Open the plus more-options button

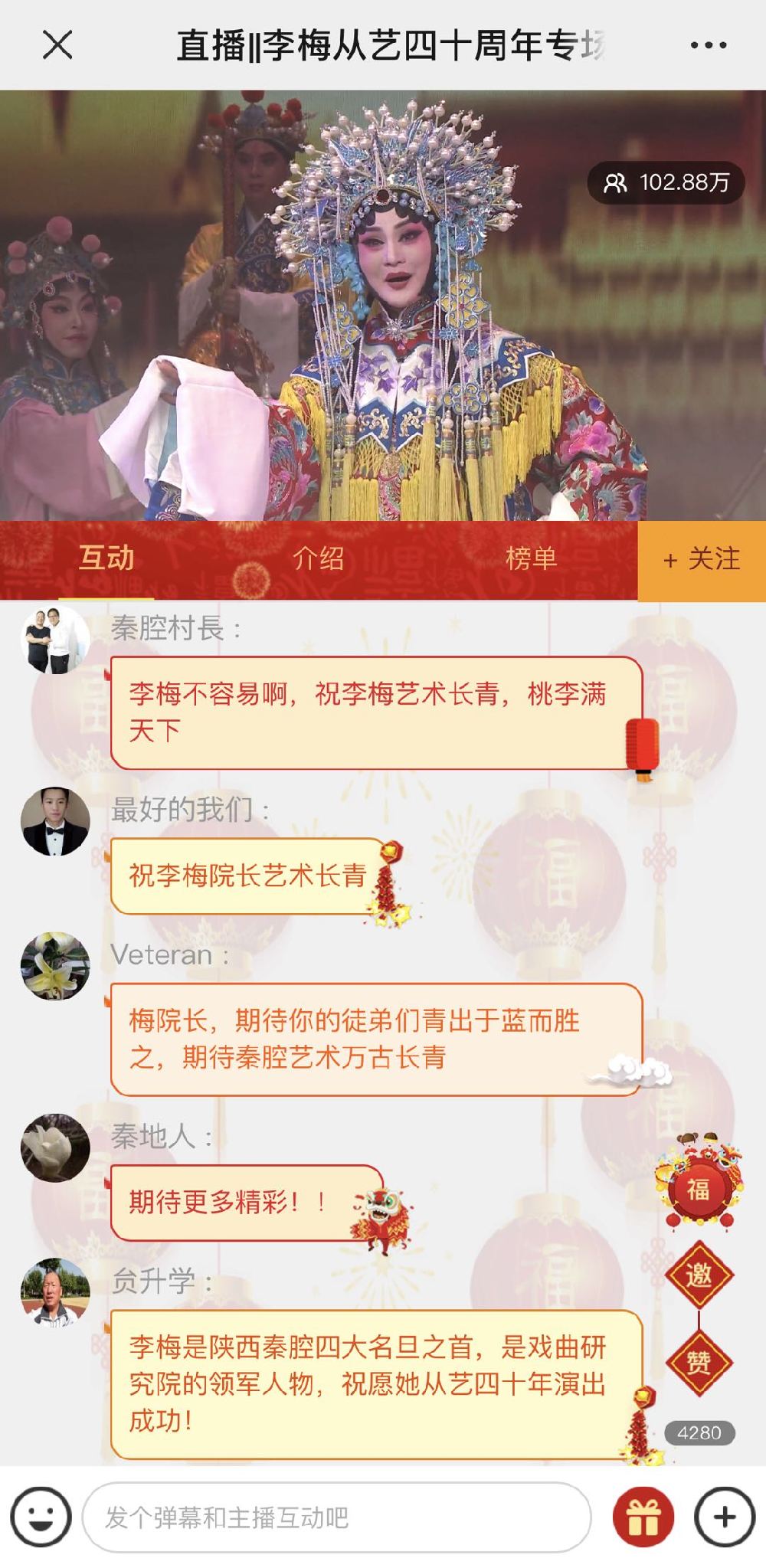pyautogui.click(x=724, y=1517)
